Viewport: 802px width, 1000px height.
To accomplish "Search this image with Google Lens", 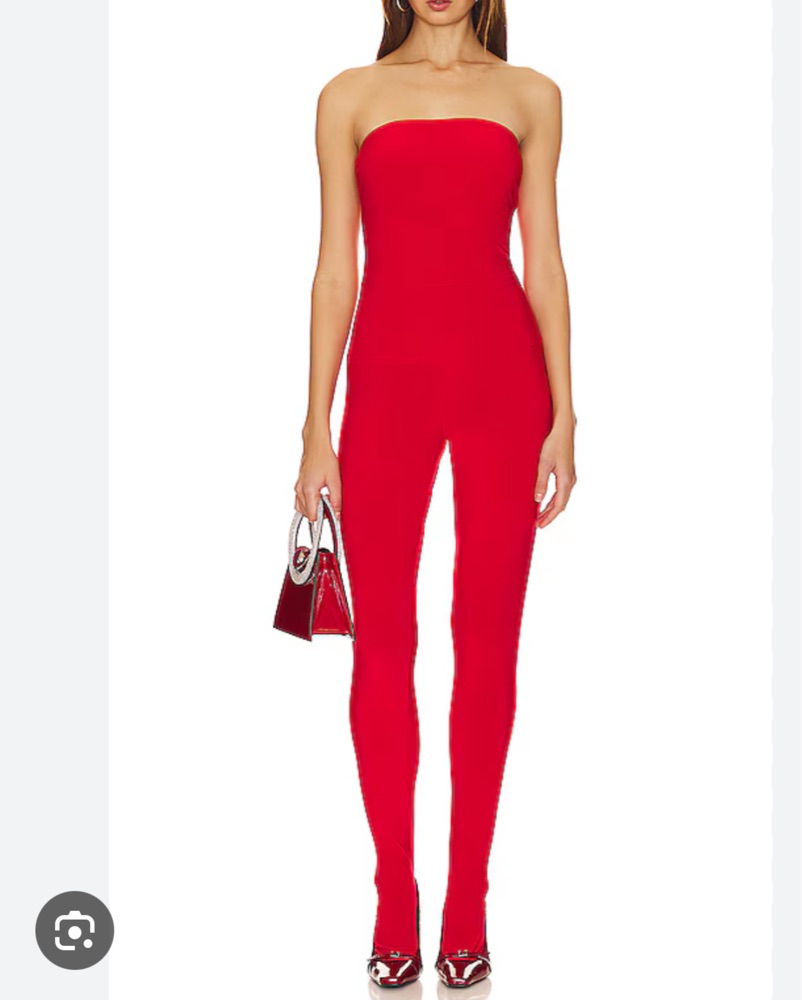I will click(75, 930).
